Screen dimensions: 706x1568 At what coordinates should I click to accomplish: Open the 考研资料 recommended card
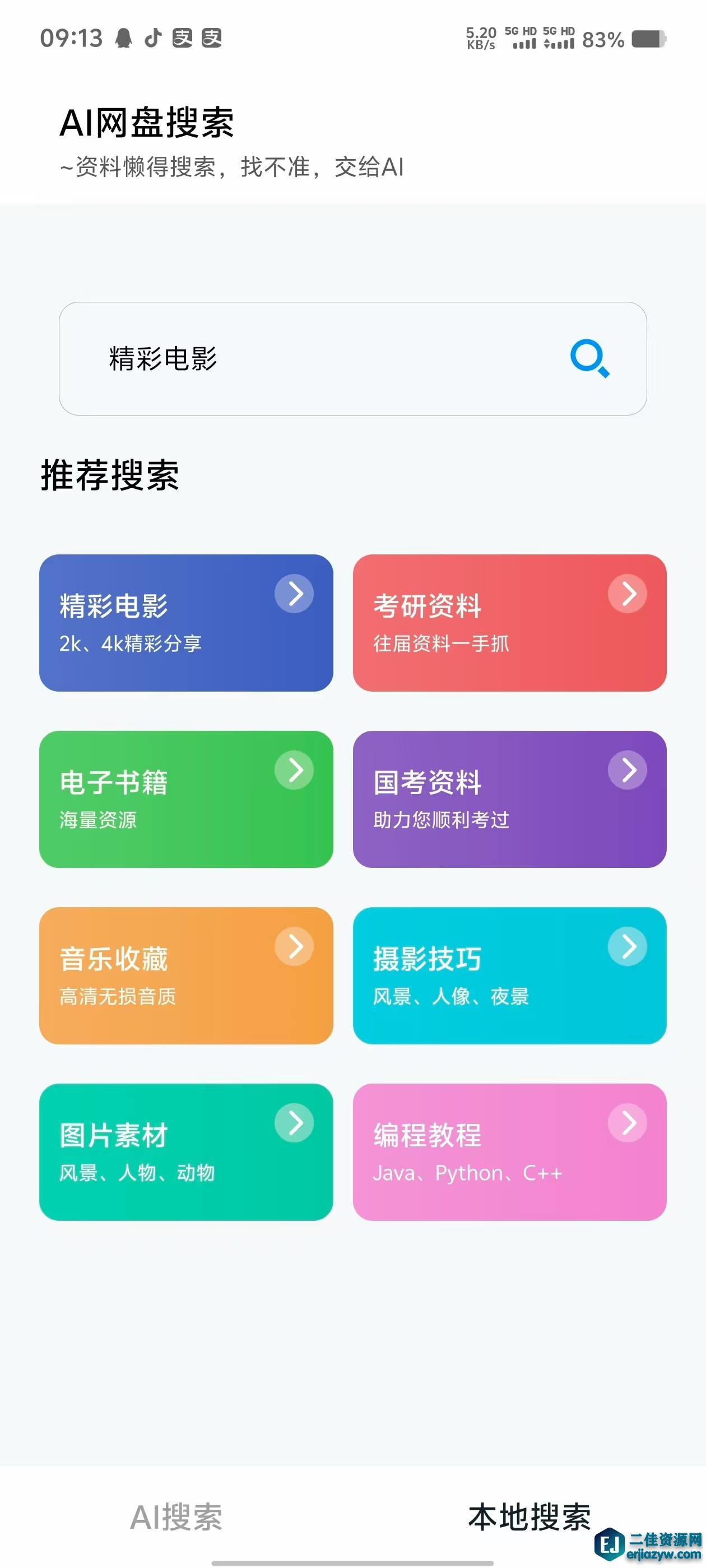(509, 622)
